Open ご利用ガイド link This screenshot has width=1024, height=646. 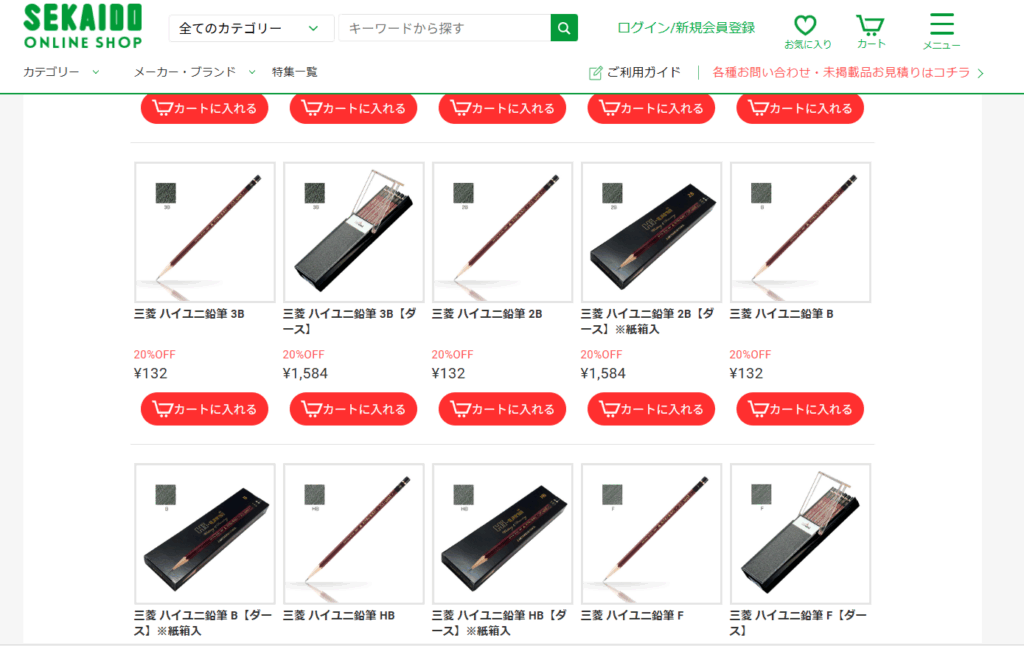point(635,72)
